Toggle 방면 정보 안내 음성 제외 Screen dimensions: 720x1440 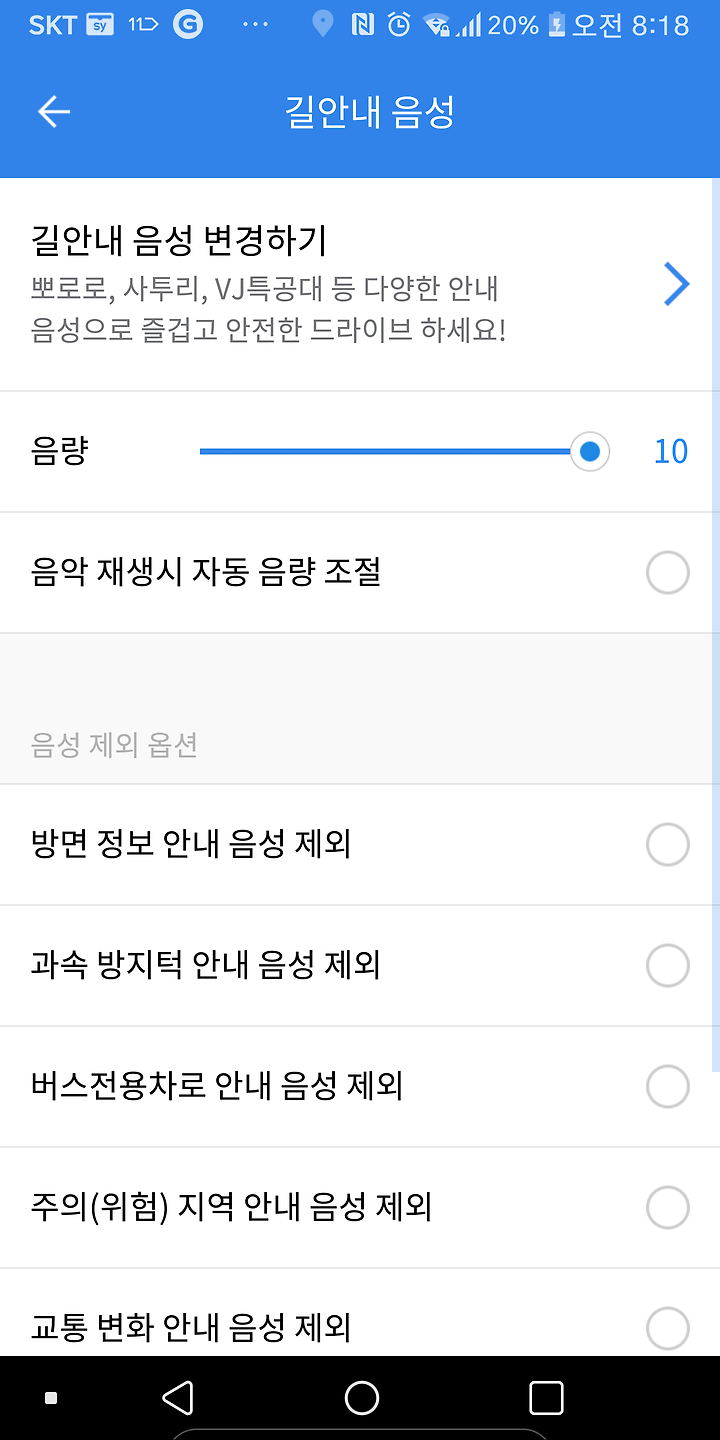pos(667,845)
